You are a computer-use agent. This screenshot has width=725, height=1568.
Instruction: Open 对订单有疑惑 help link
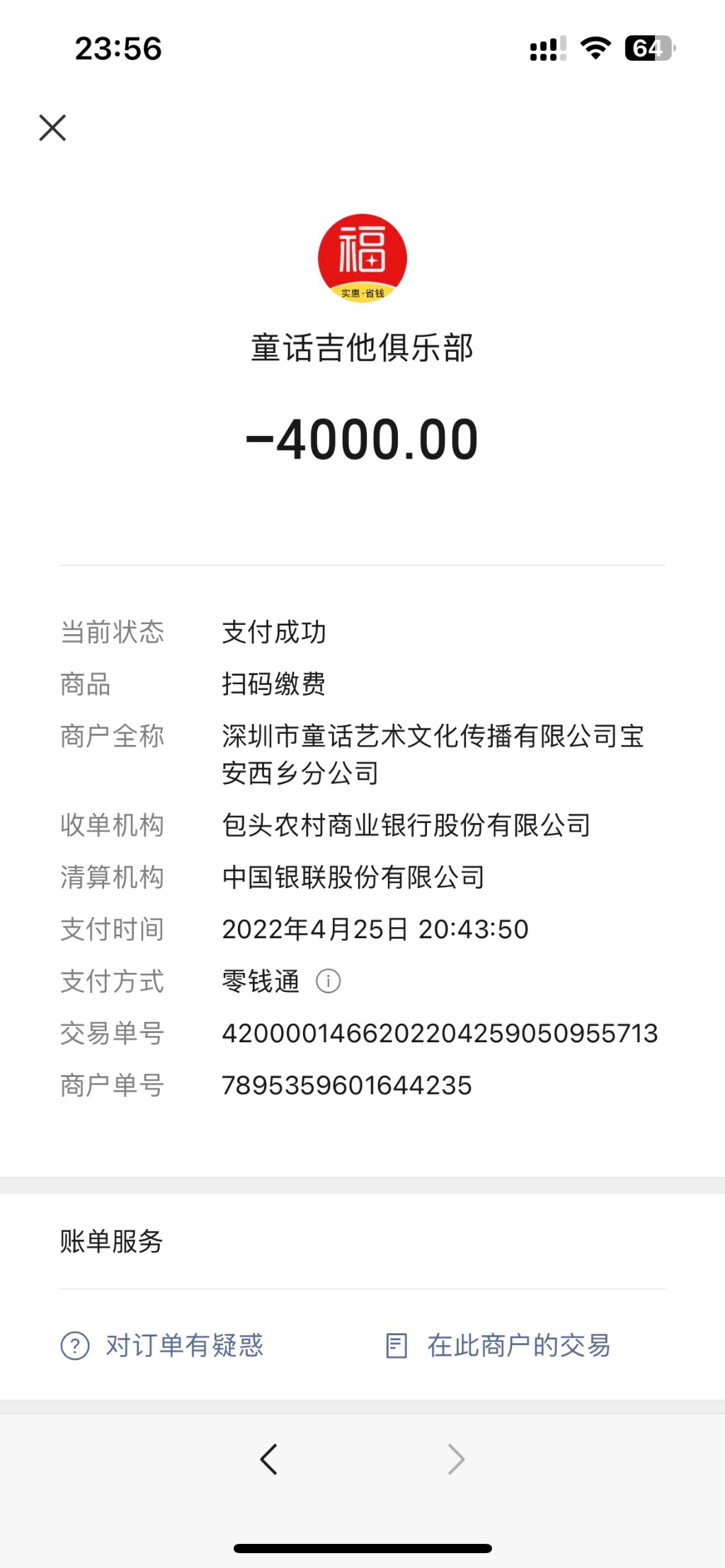point(162,1345)
